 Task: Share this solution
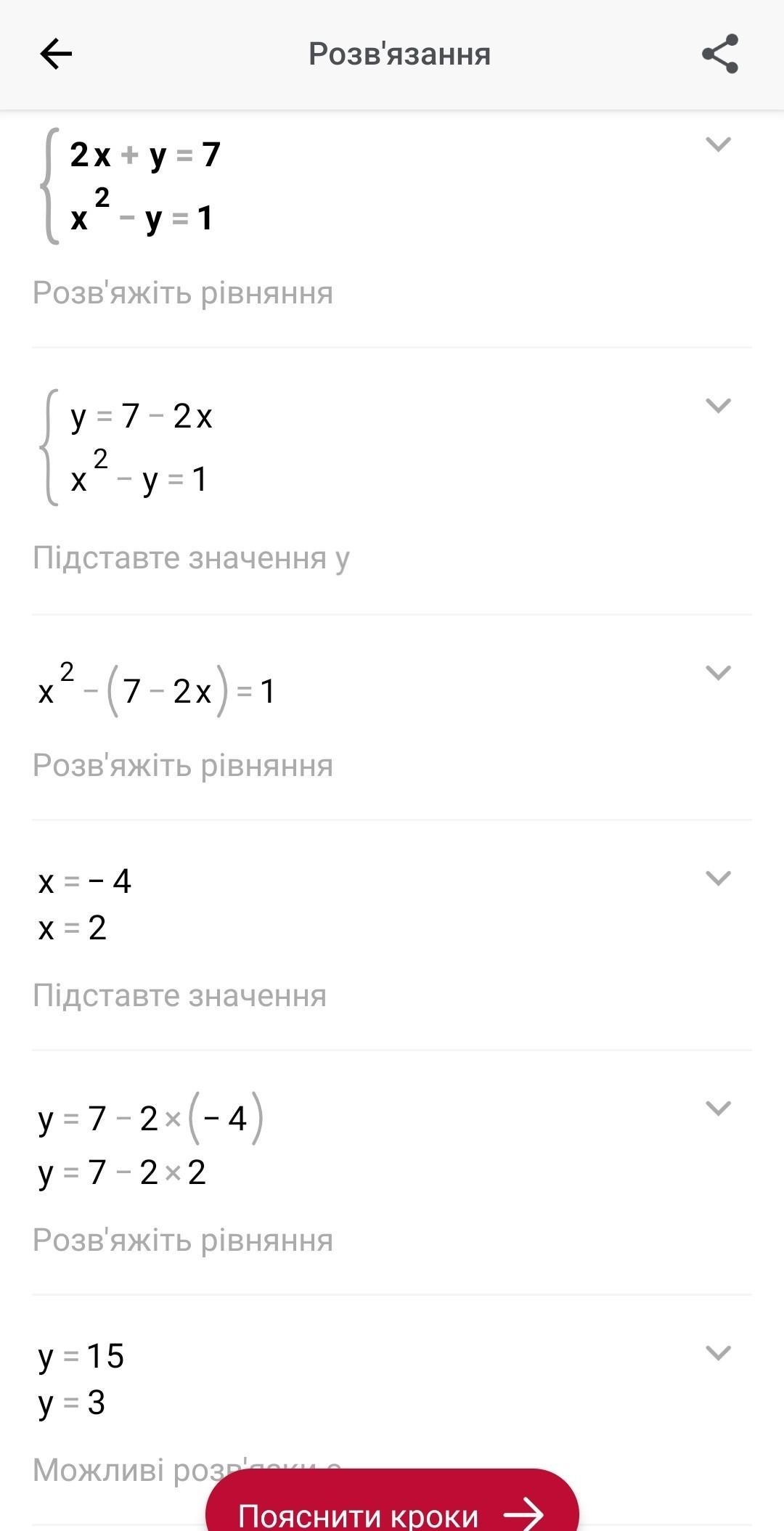(x=720, y=54)
